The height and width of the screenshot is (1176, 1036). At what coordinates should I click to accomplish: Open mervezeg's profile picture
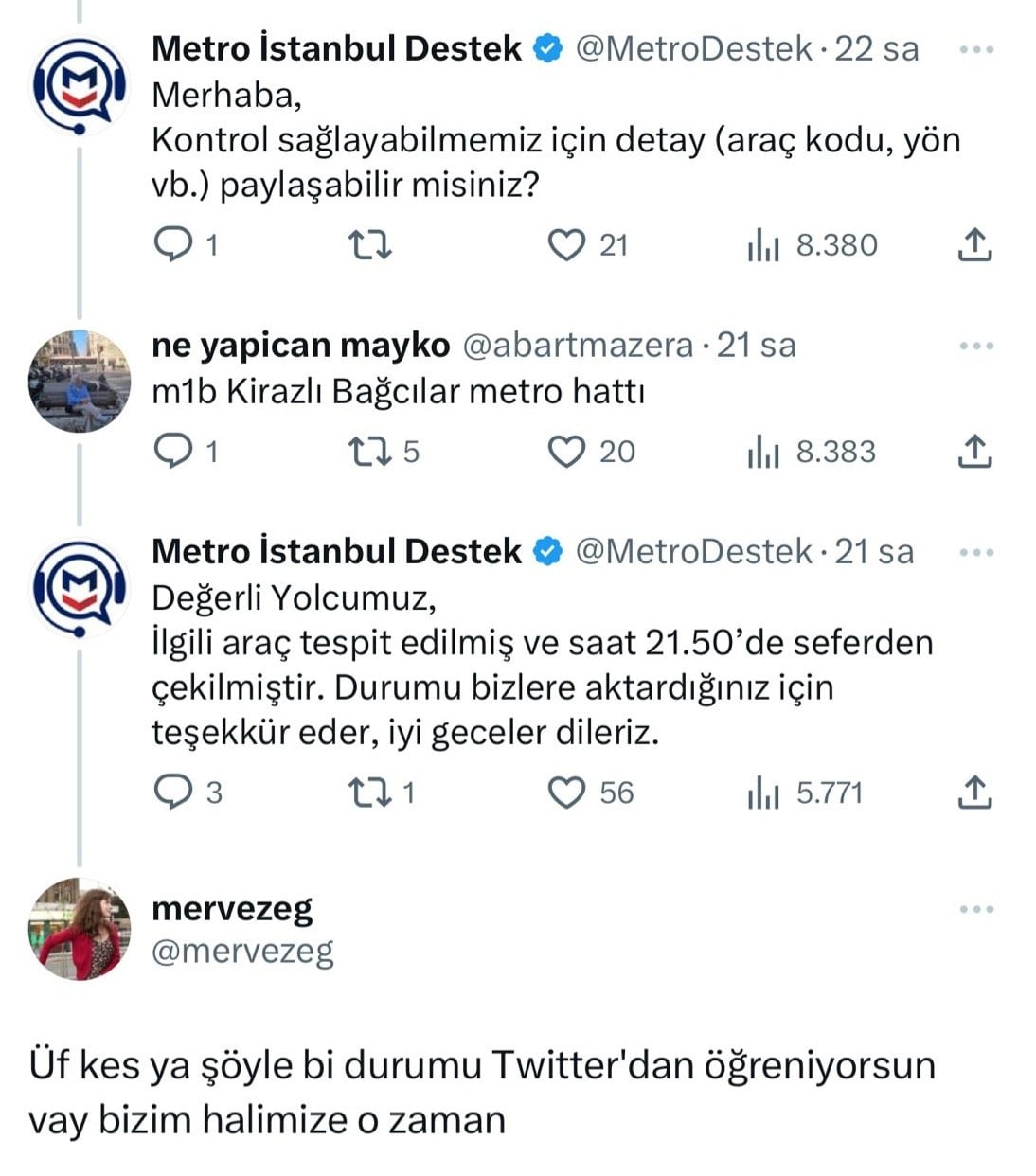pos(80,929)
